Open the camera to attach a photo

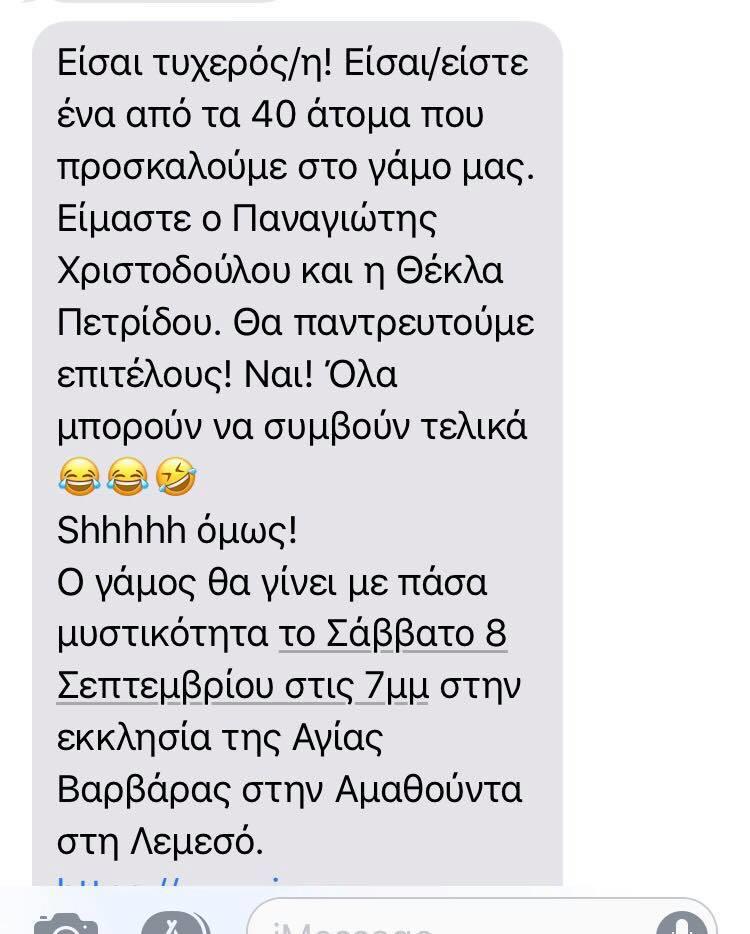(x=66, y=924)
